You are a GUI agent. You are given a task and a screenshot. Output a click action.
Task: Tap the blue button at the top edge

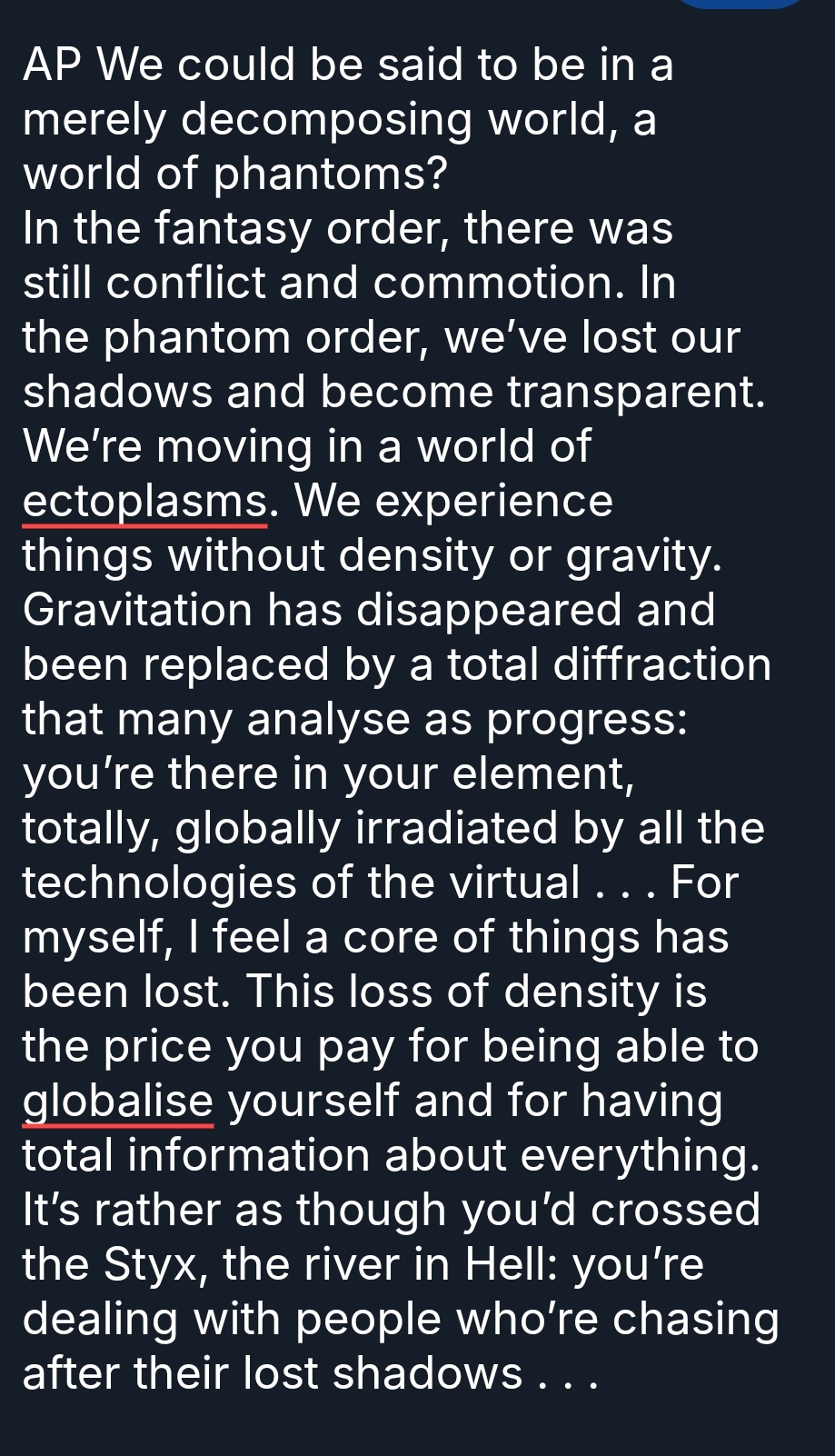[x=741, y=3]
